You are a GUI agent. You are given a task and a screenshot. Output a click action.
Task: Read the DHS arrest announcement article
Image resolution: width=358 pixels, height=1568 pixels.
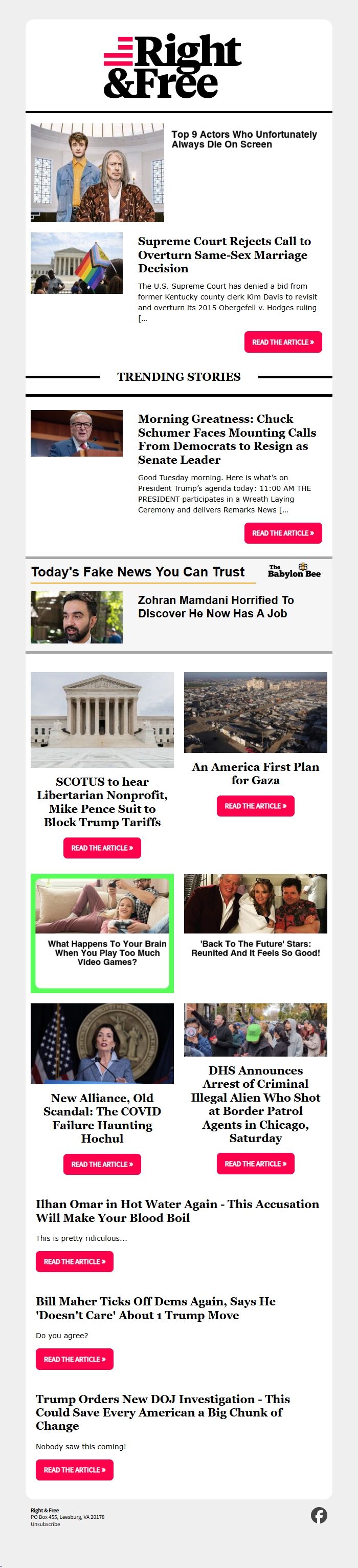255,1164
